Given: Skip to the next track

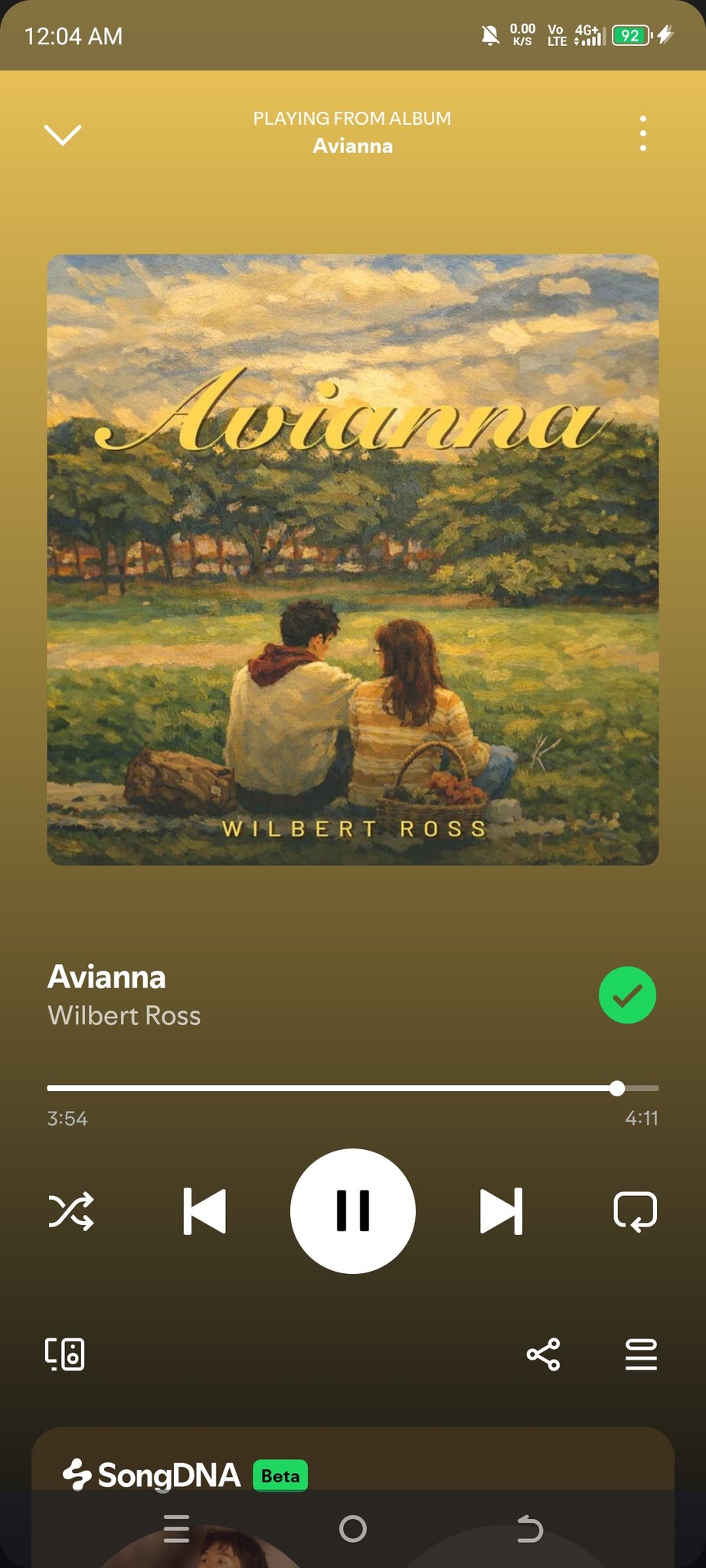Looking at the screenshot, I should coord(502,1211).
